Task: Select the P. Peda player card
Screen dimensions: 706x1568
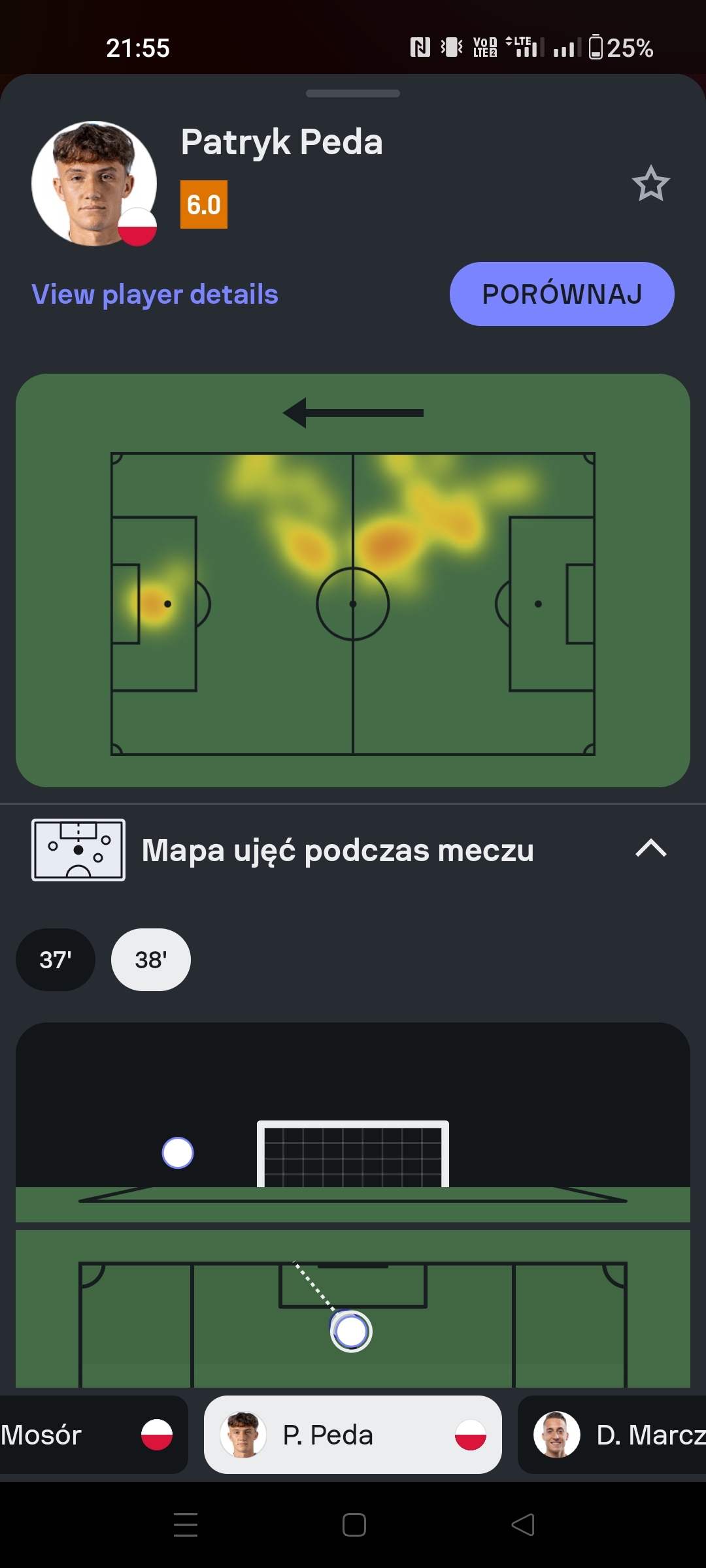Action: coord(353,1435)
